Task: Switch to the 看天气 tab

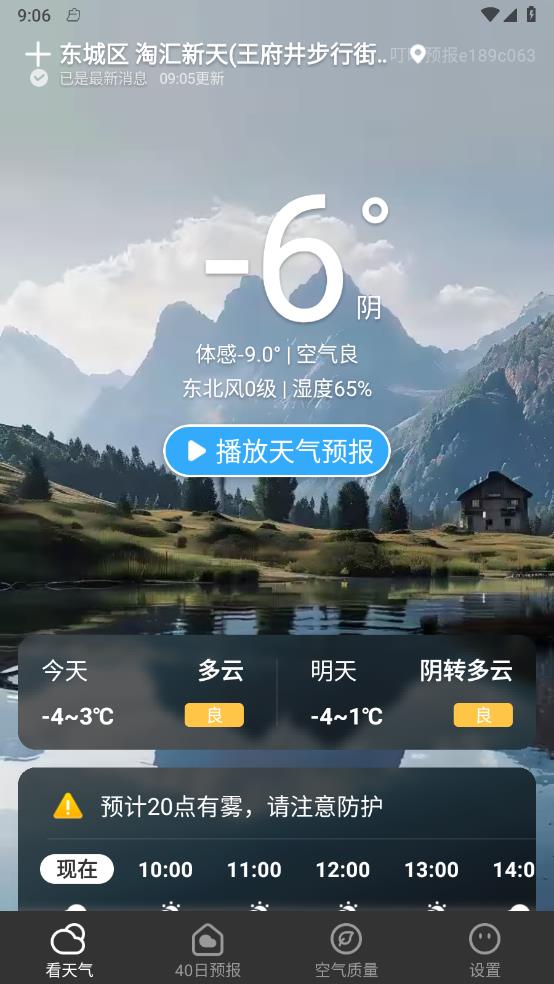Action: (69, 949)
